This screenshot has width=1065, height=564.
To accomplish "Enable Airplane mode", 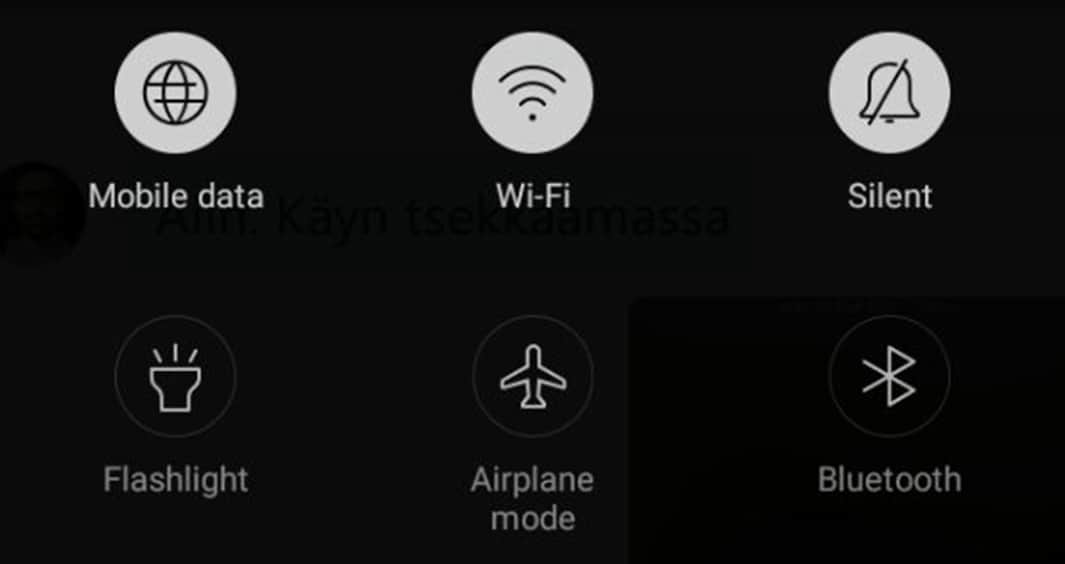I will 532,377.
